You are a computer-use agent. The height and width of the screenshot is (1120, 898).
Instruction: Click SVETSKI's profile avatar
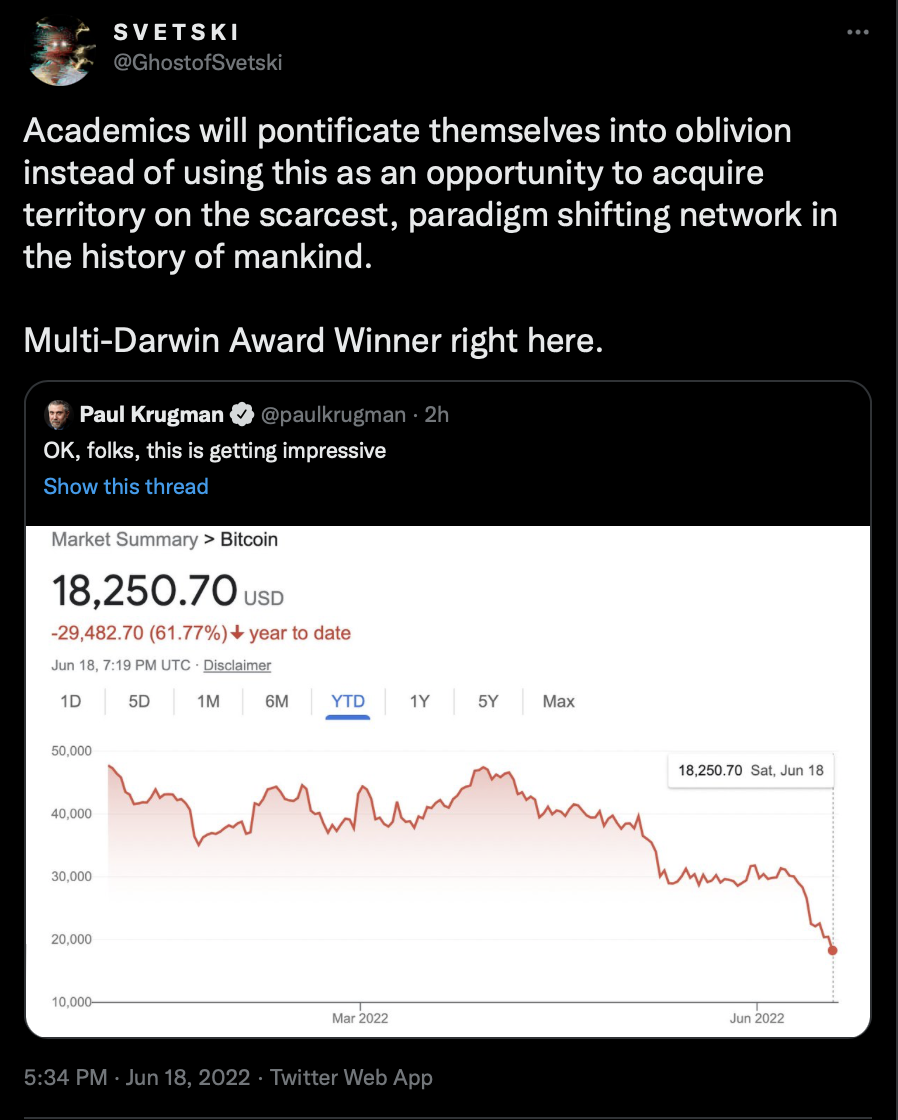(x=60, y=48)
